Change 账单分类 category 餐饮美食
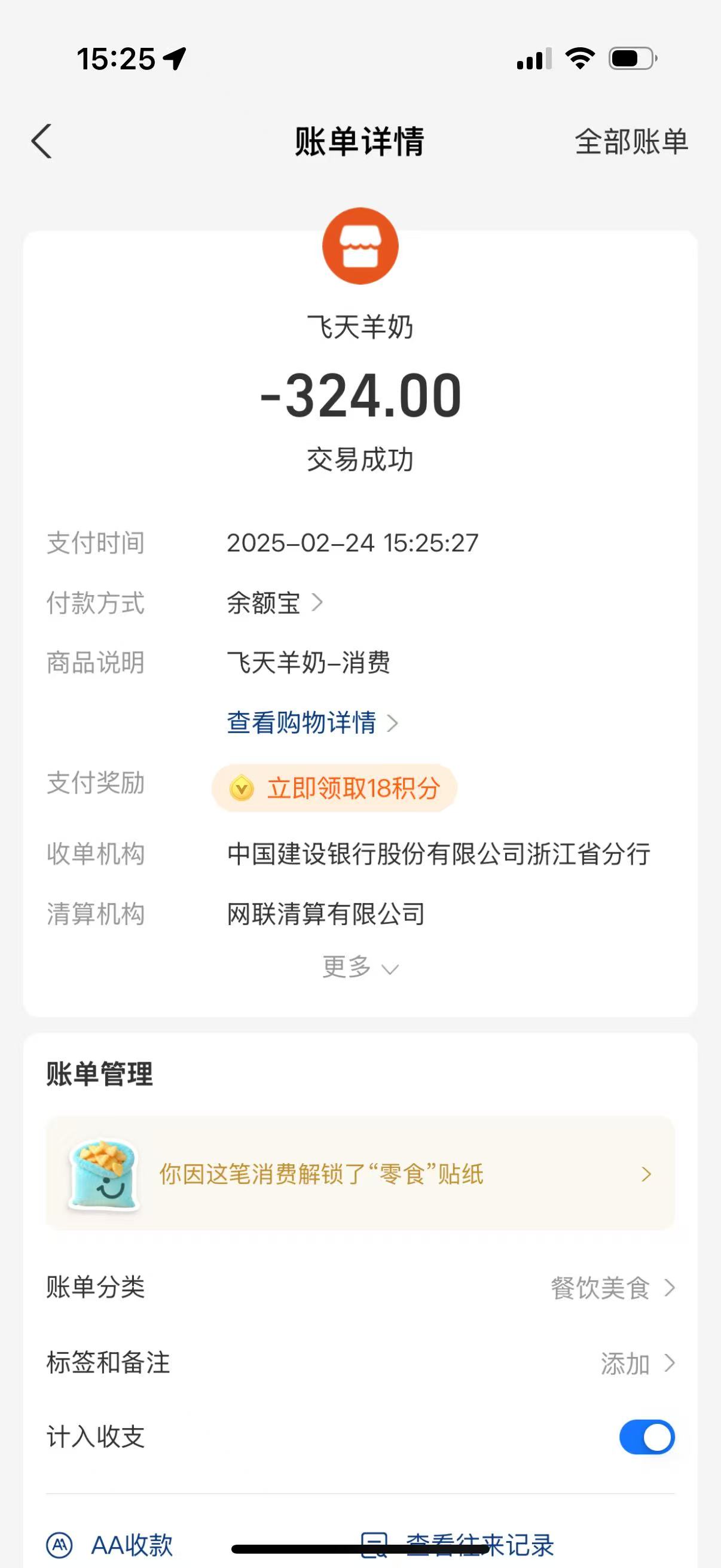 [612, 1288]
